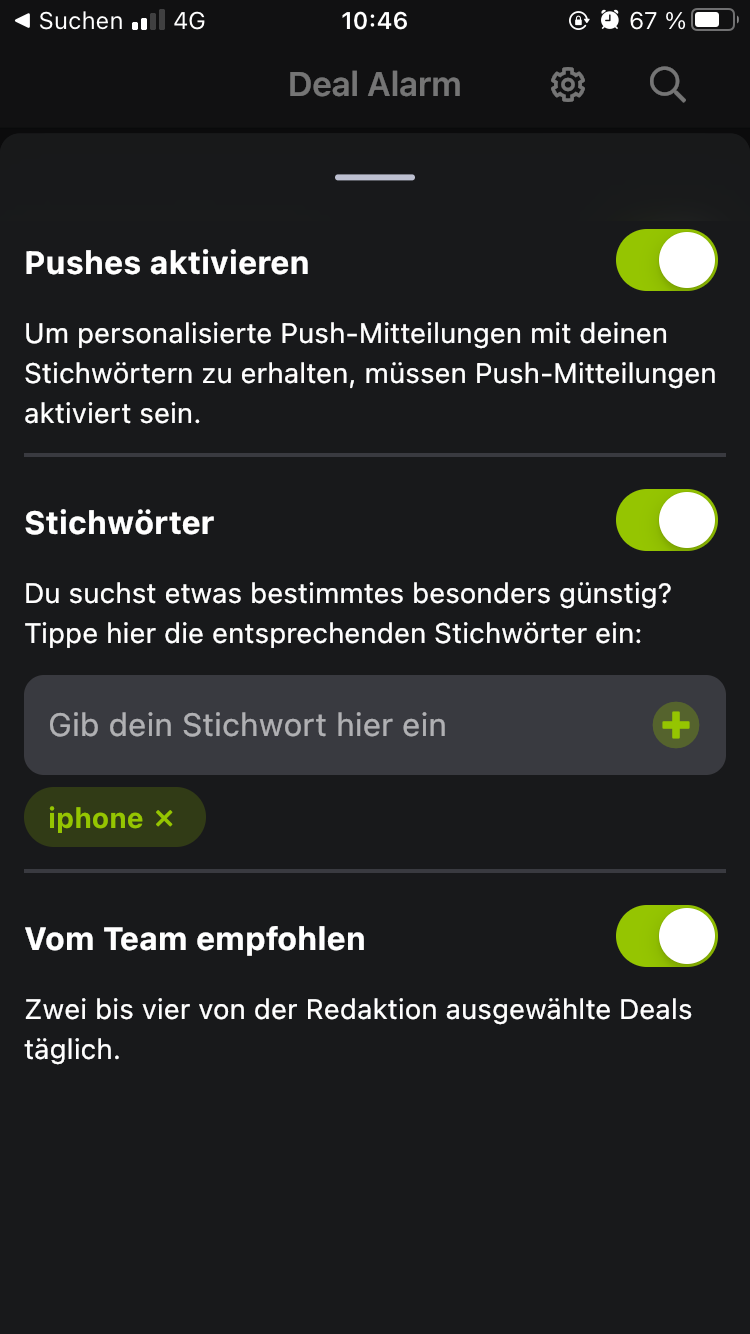The height and width of the screenshot is (1334, 750).
Task: Return to Suchen via the back arrow
Action: point(22,20)
